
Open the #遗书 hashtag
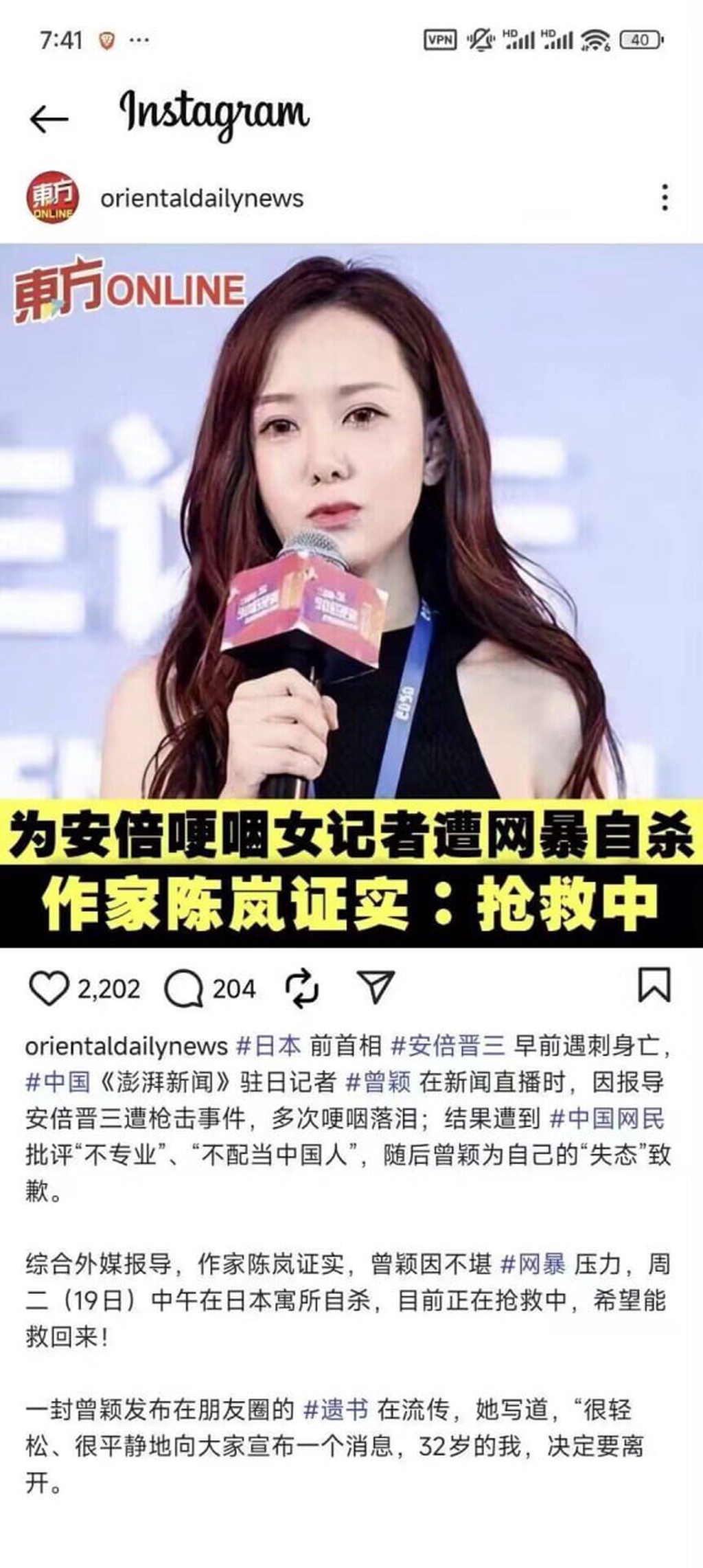pyautogui.click(x=336, y=1409)
